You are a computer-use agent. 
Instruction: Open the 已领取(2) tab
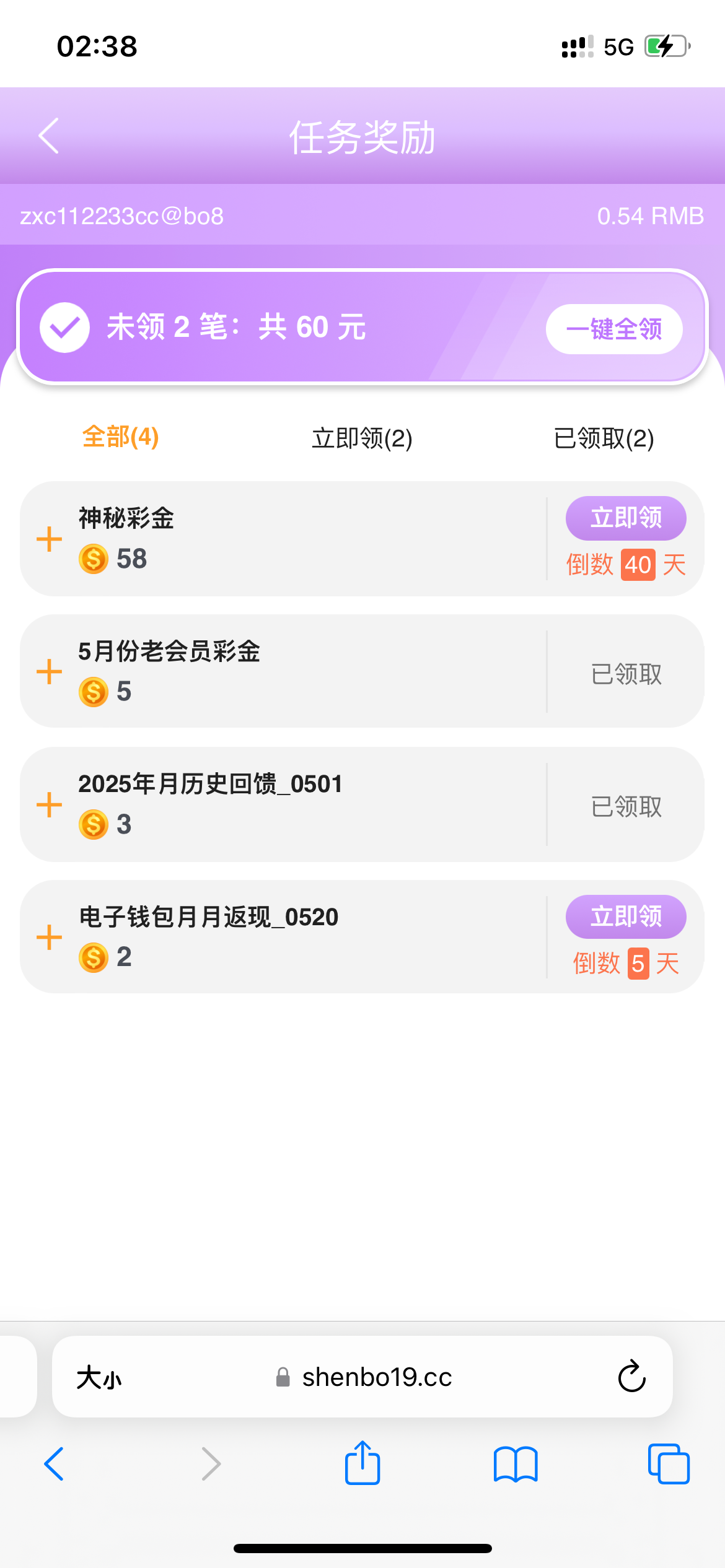[604, 438]
